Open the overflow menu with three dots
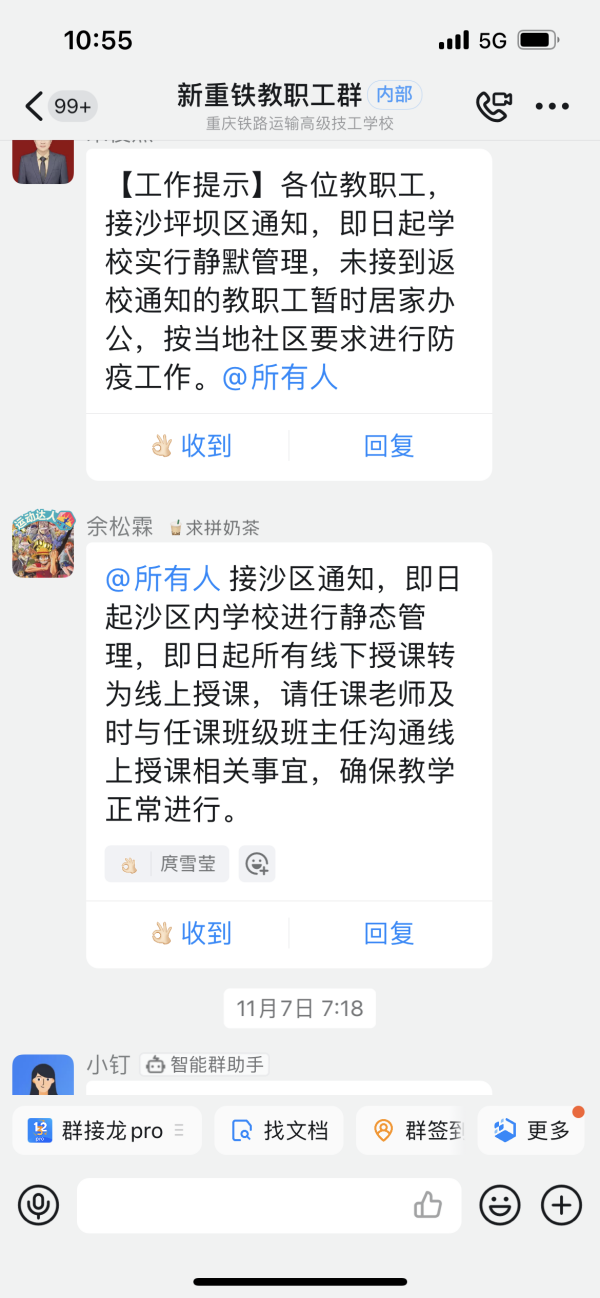The height and width of the screenshot is (1298, 600). tap(551, 106)
